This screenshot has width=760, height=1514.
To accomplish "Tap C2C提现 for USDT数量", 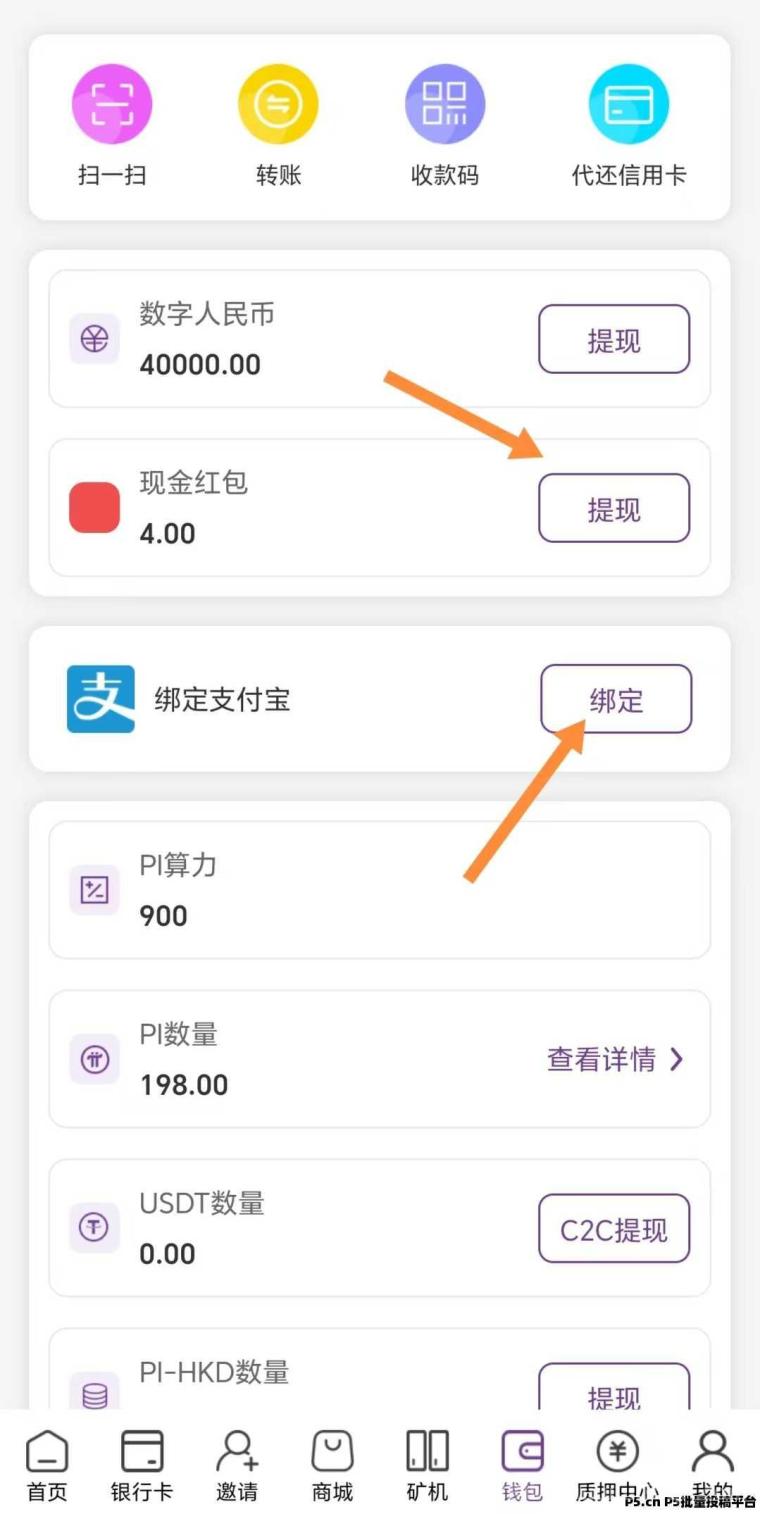I will (614, 1229).
